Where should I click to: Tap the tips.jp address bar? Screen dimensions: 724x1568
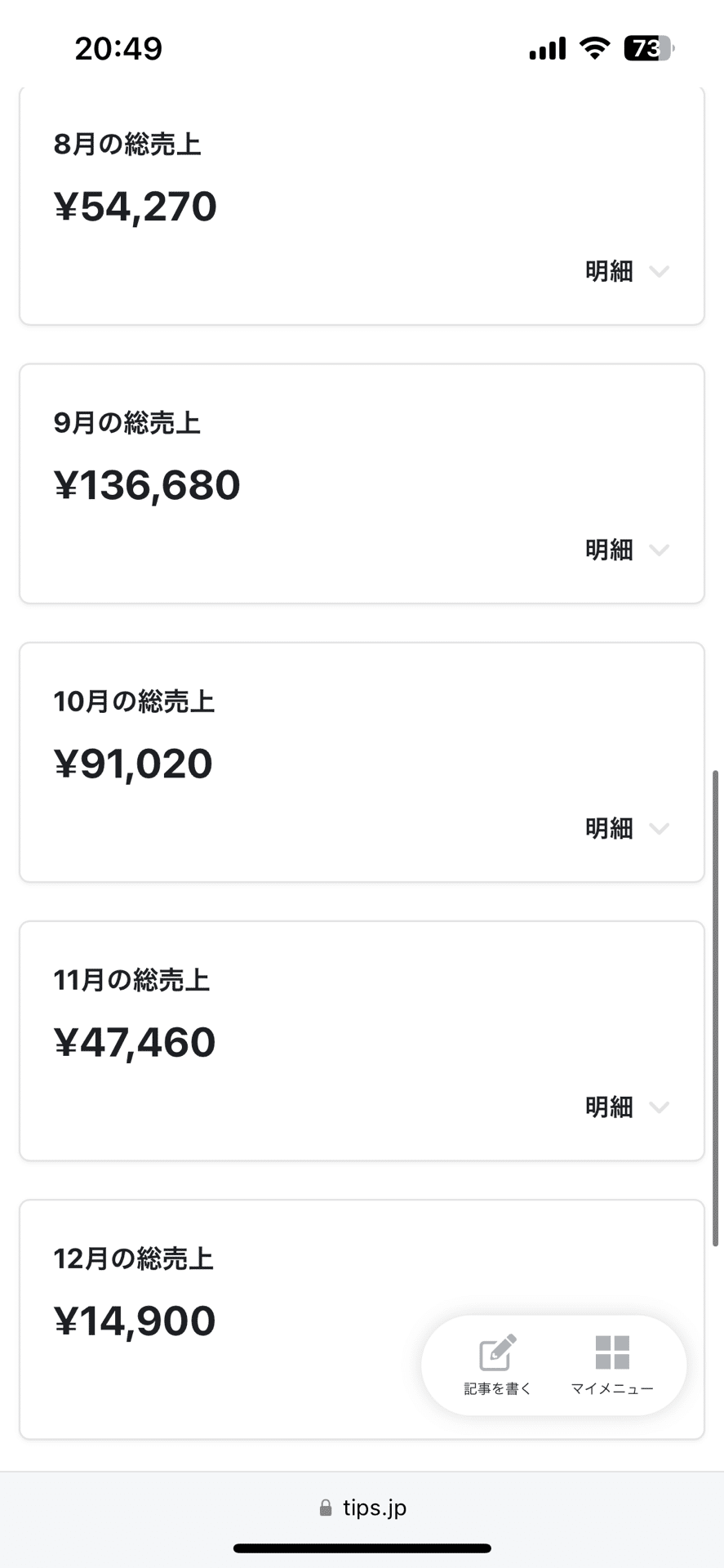pyautogui.click(x=362, y=1508)
